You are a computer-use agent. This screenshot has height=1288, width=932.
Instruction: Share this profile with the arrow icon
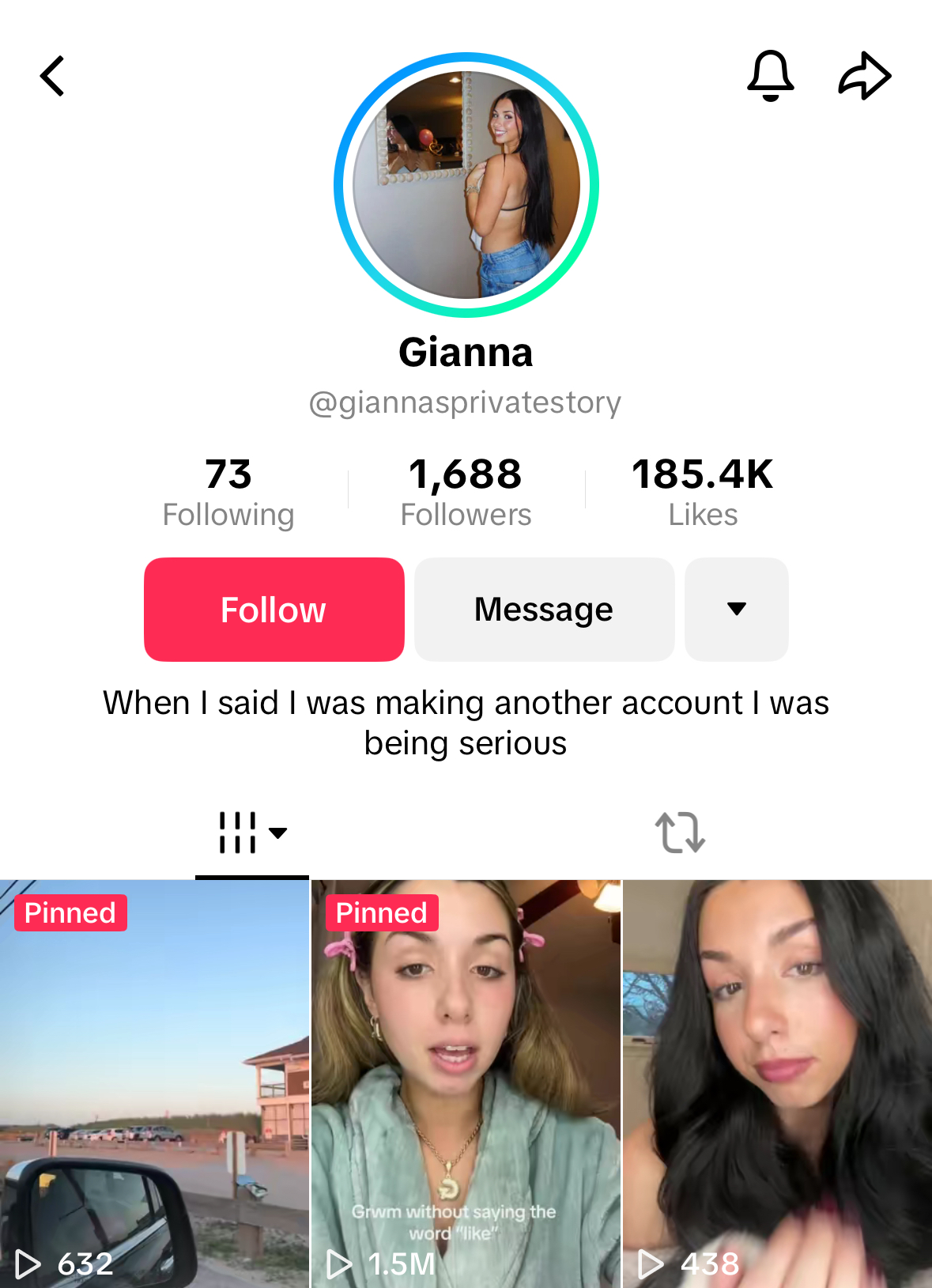[x=864, y=76]
